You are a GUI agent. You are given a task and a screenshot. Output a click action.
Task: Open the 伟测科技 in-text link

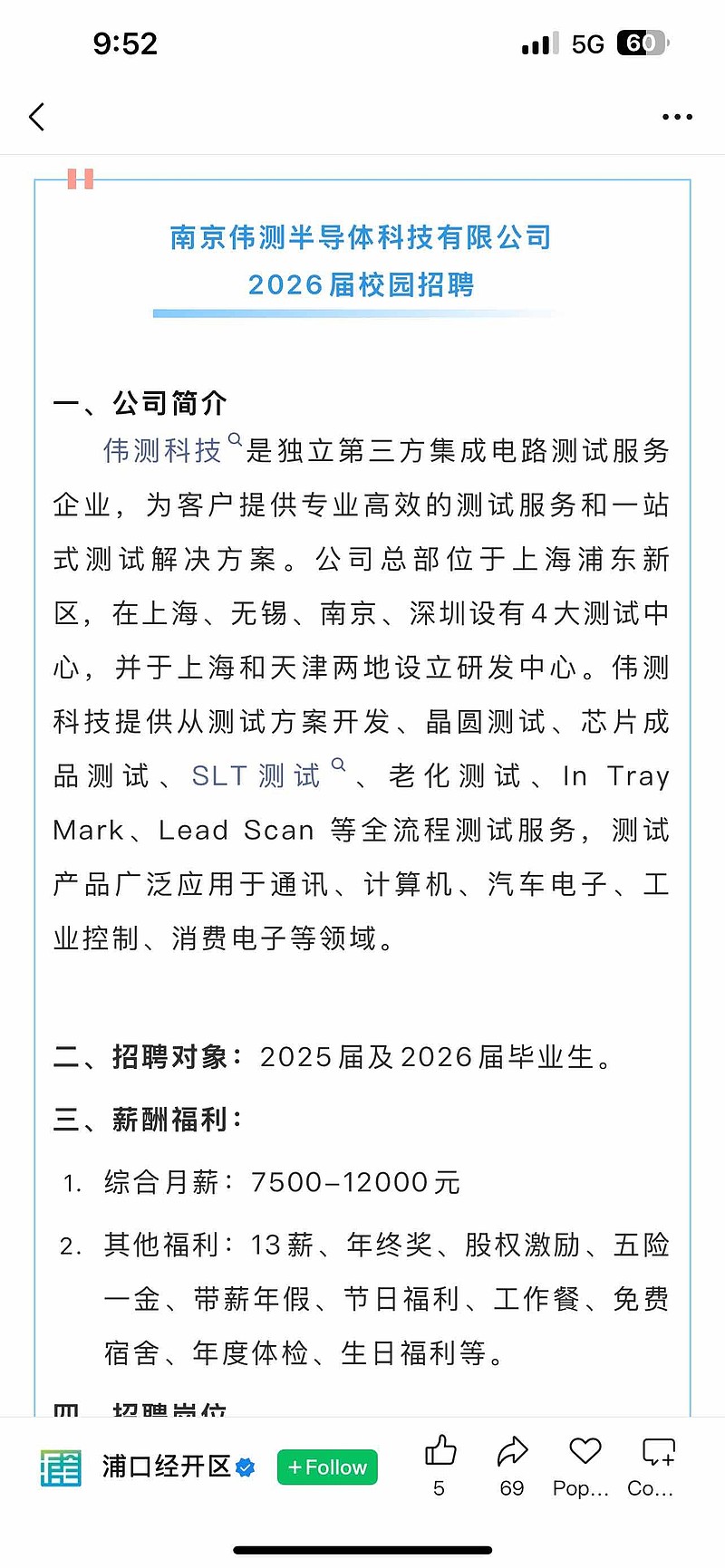[x=161, y=451]
